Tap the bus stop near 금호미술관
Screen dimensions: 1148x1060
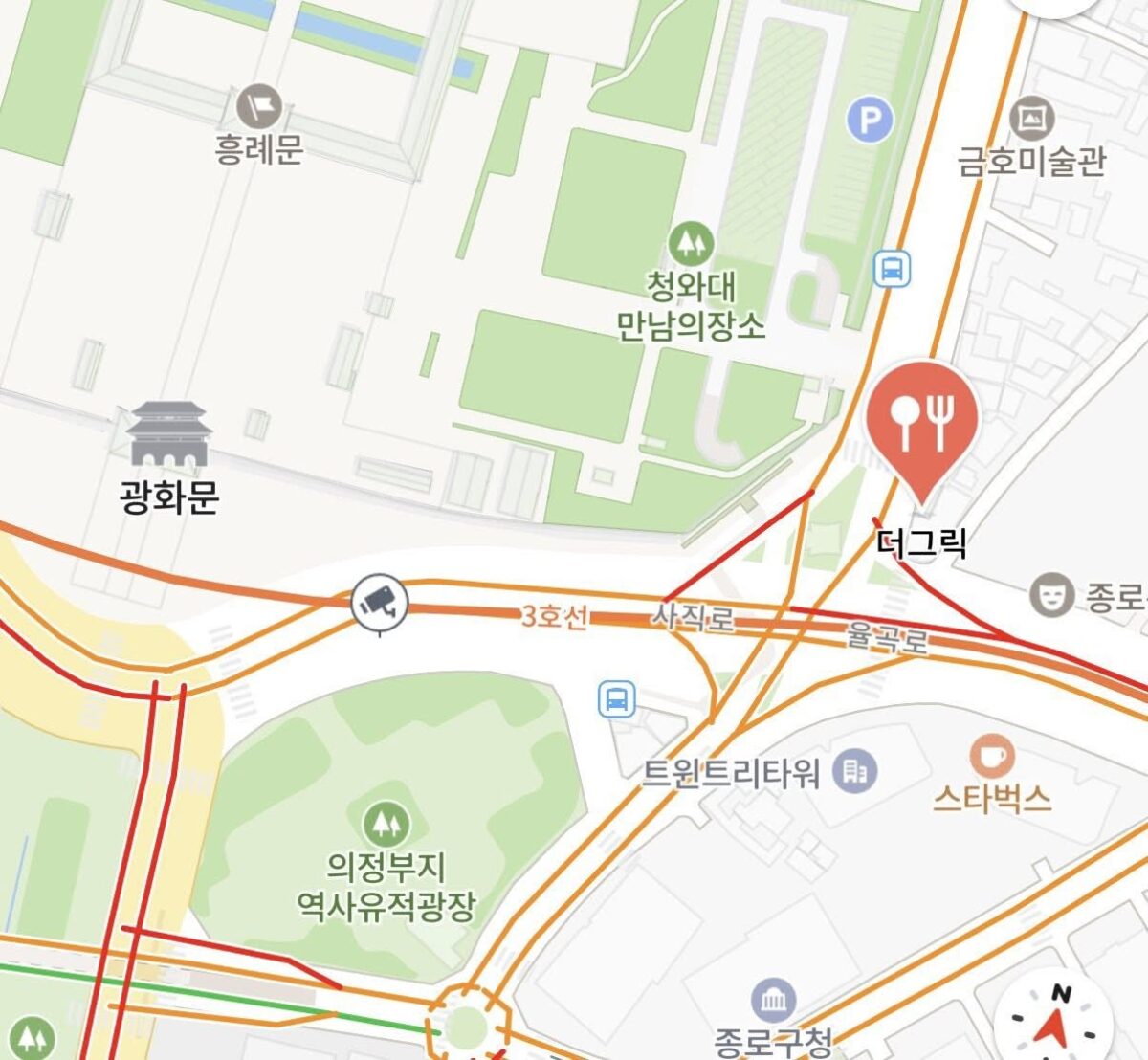[x=892, y=269]
